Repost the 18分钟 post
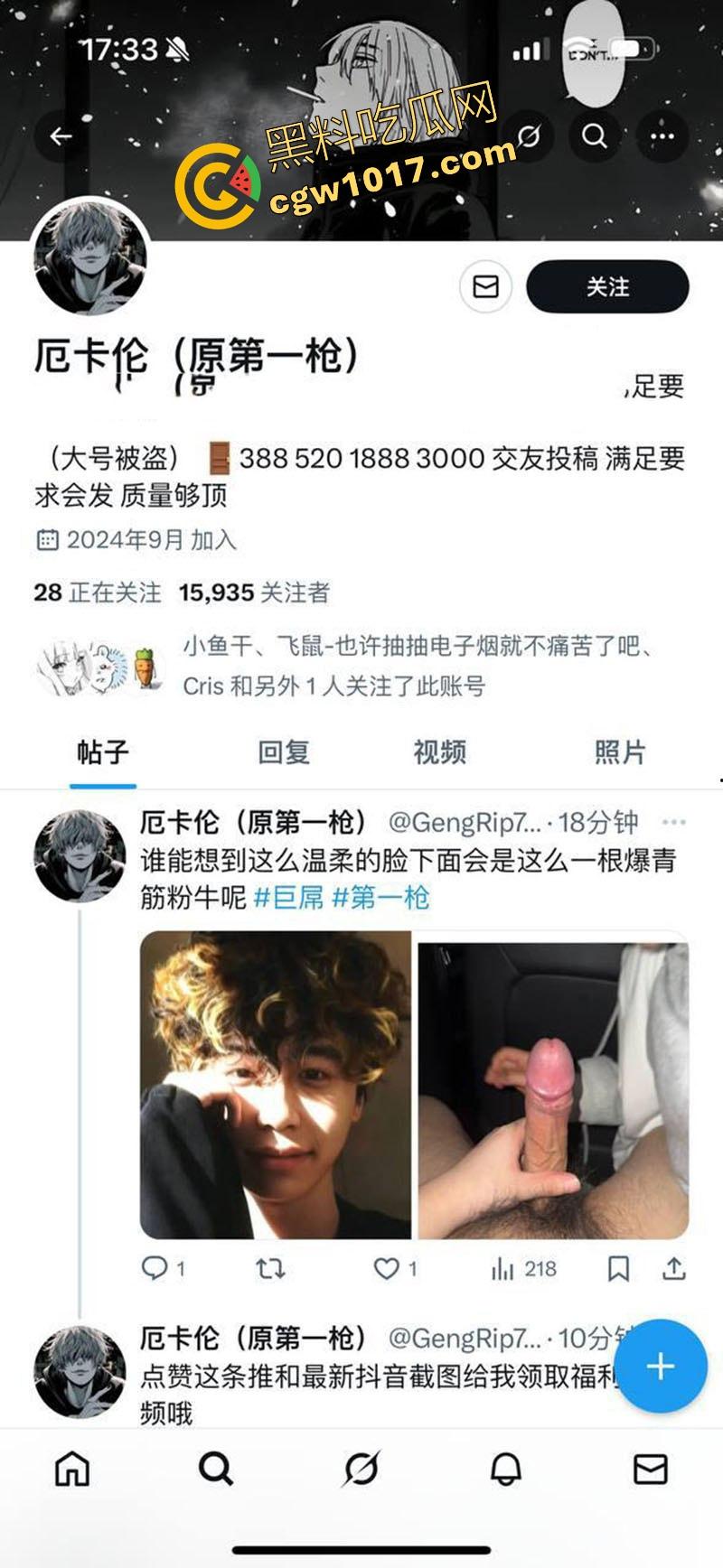Screen dimensions: 723x1568 coord(270,1268)
